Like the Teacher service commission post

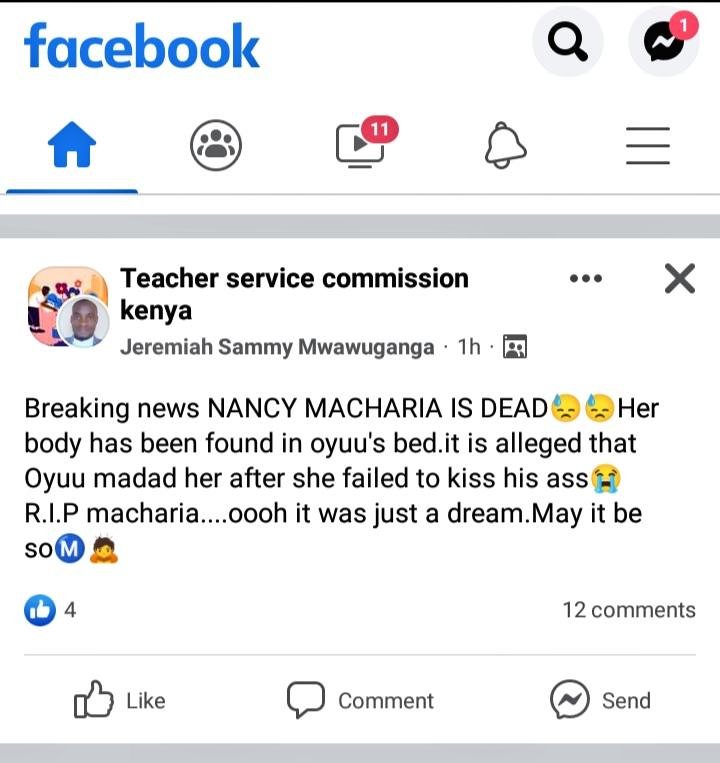coord(119,701)
